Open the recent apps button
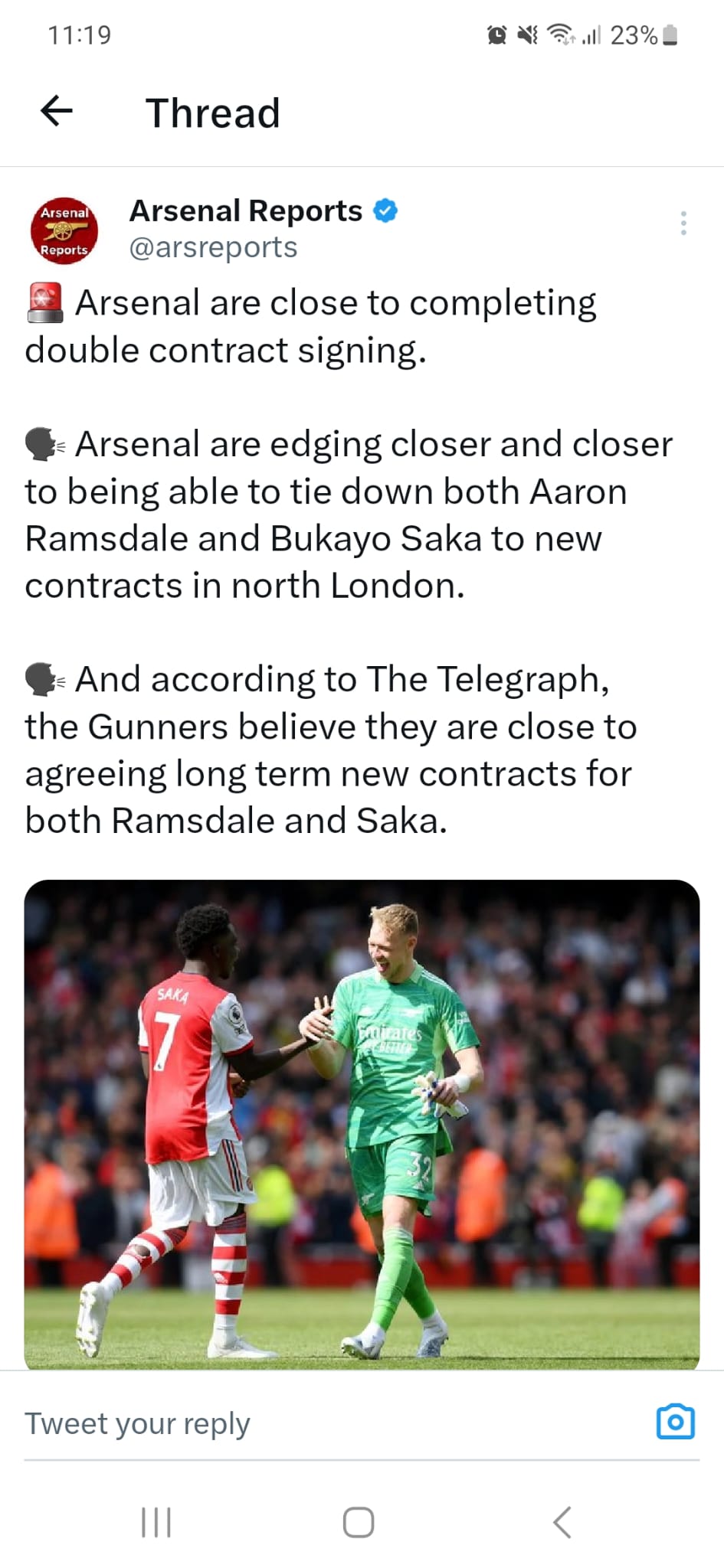Screen dimensions: 724x1568 [156, 1522]
